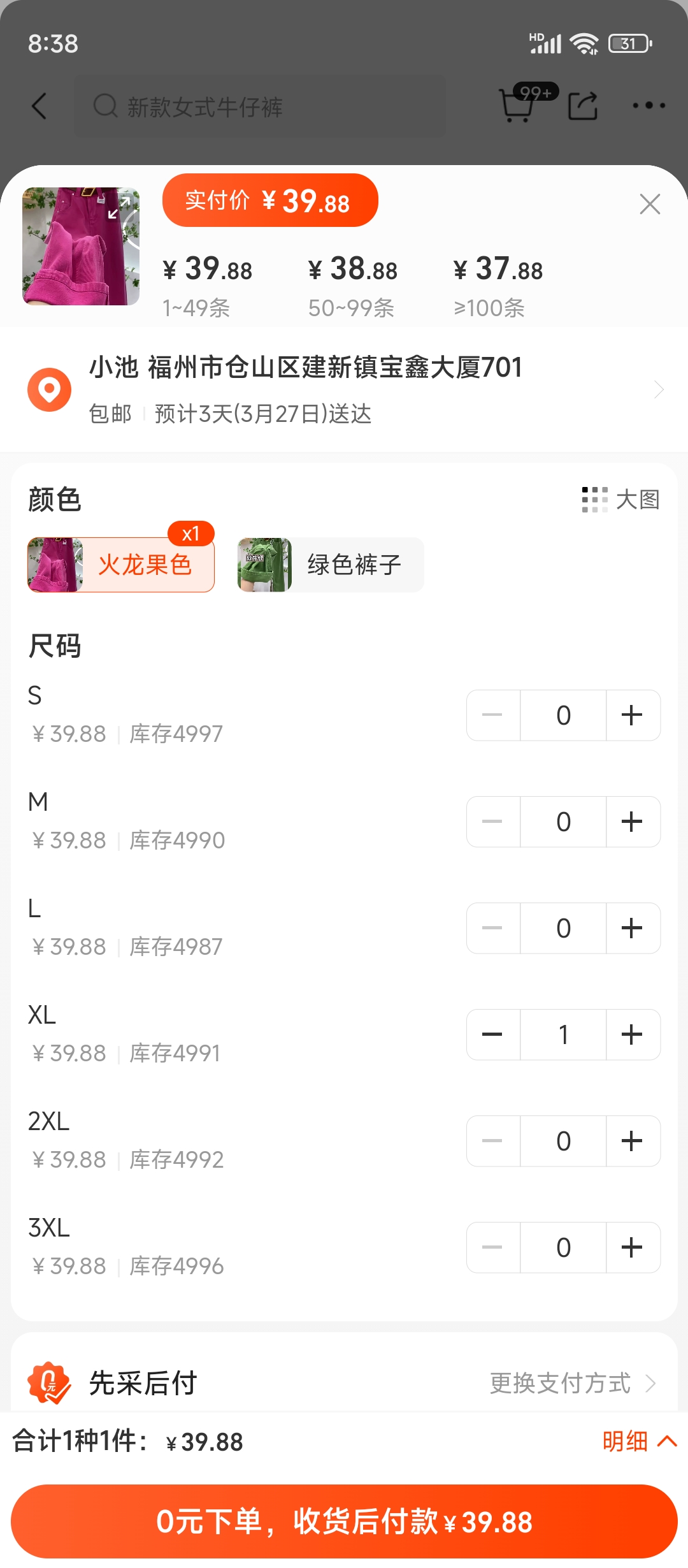Increase quantity for size 3XL
The width and height of the screenshot is (688, 1568).
click(632, 1247)
